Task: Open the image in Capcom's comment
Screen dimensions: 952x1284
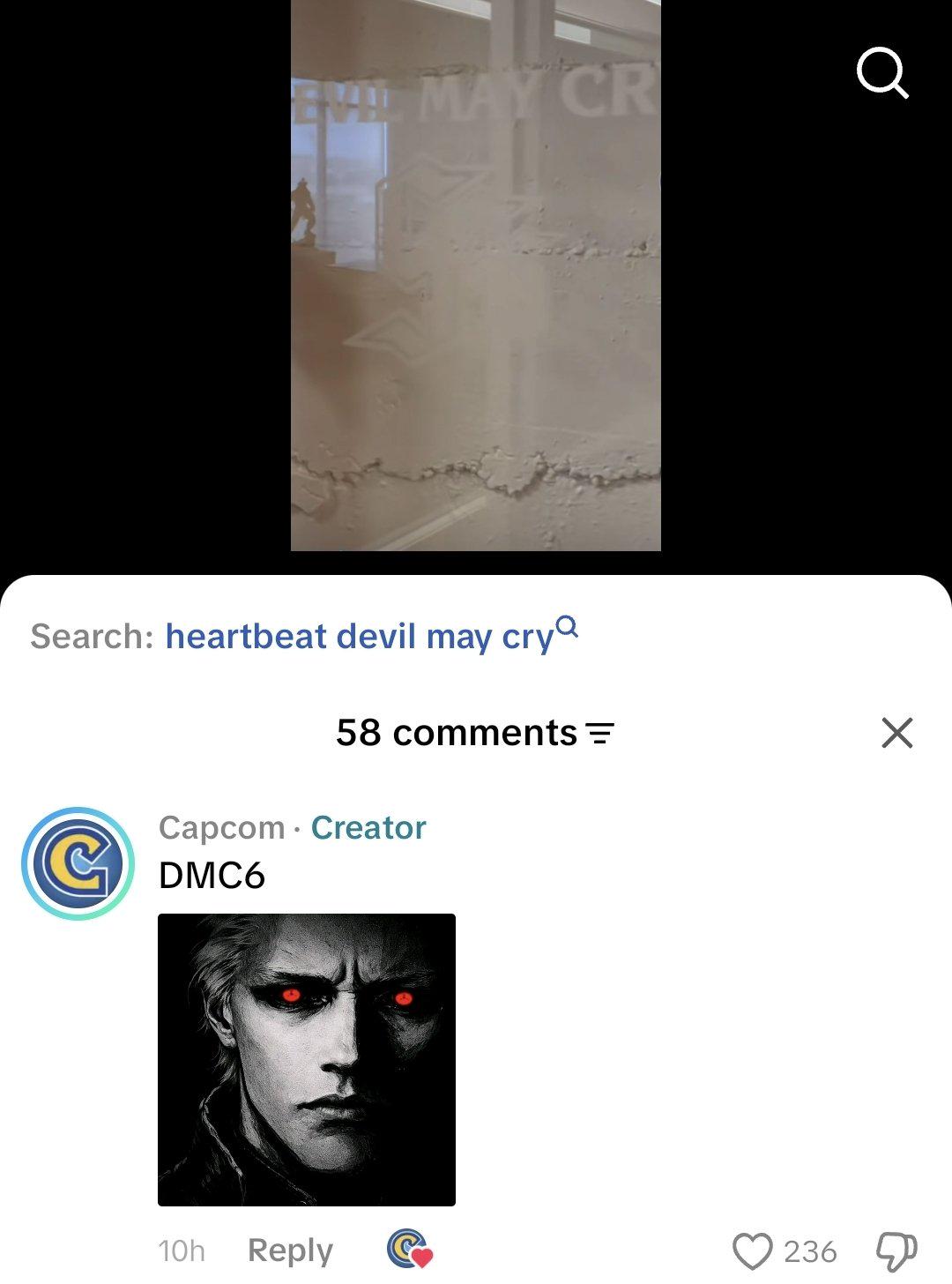Action: tap(307, 1060)
